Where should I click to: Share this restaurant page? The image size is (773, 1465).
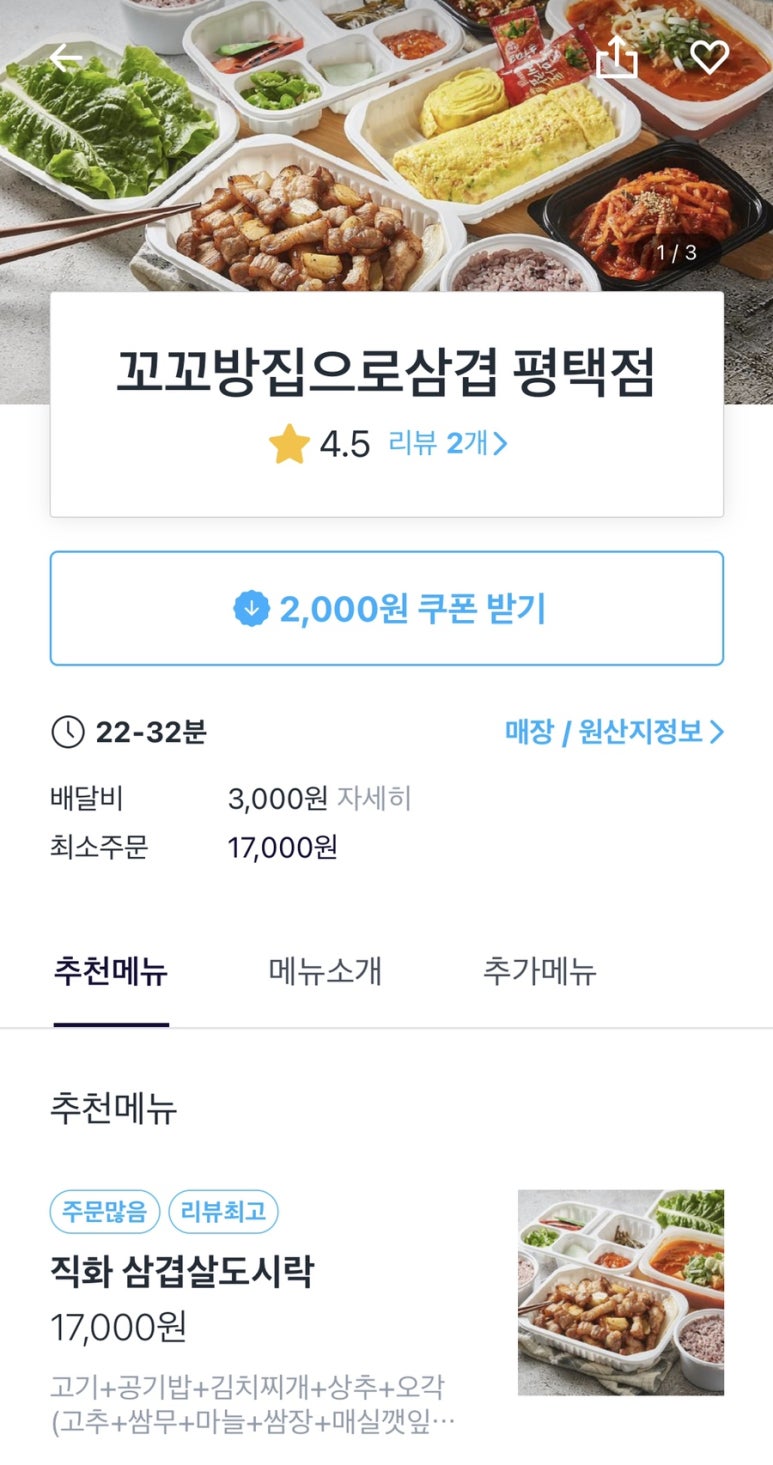pyautogui.click(x=617, y=58)
